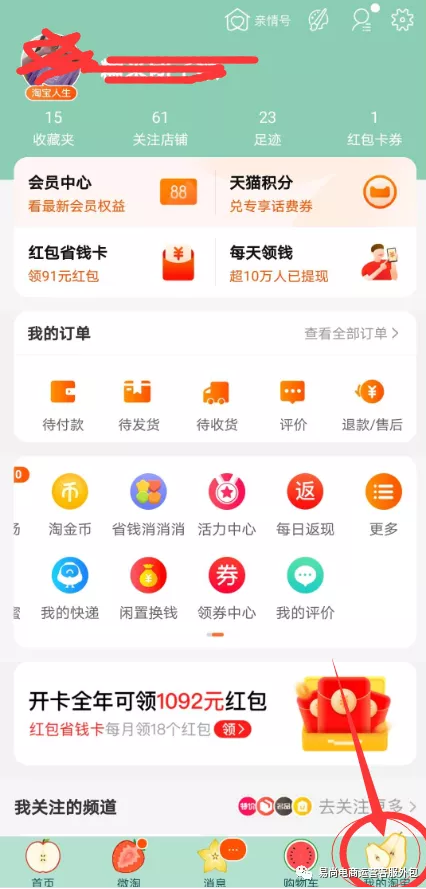426x889 pixels.
Task: Open 待收货 orders awaiting delivery
Action: pos(217,405)
